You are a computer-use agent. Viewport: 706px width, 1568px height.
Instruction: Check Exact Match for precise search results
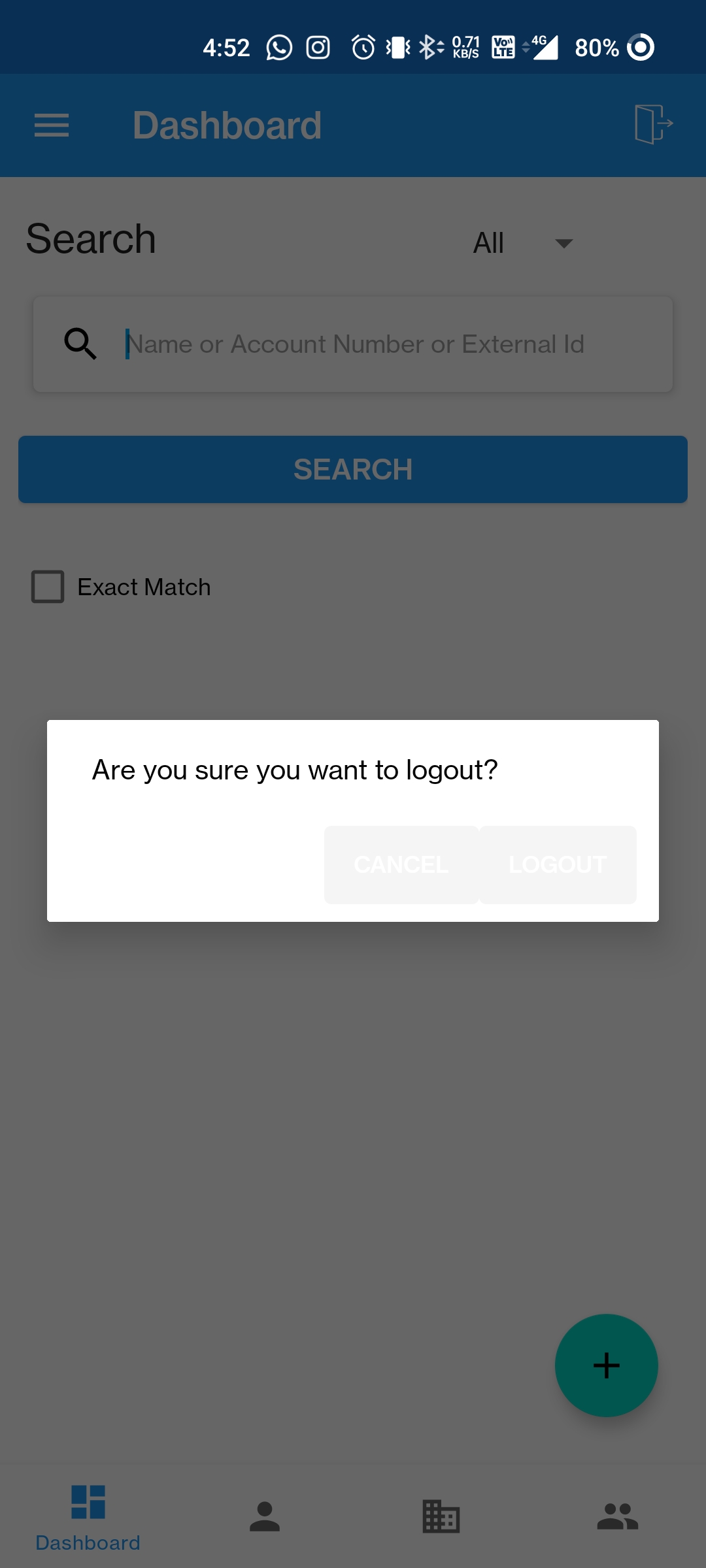(x=47, y=587)
